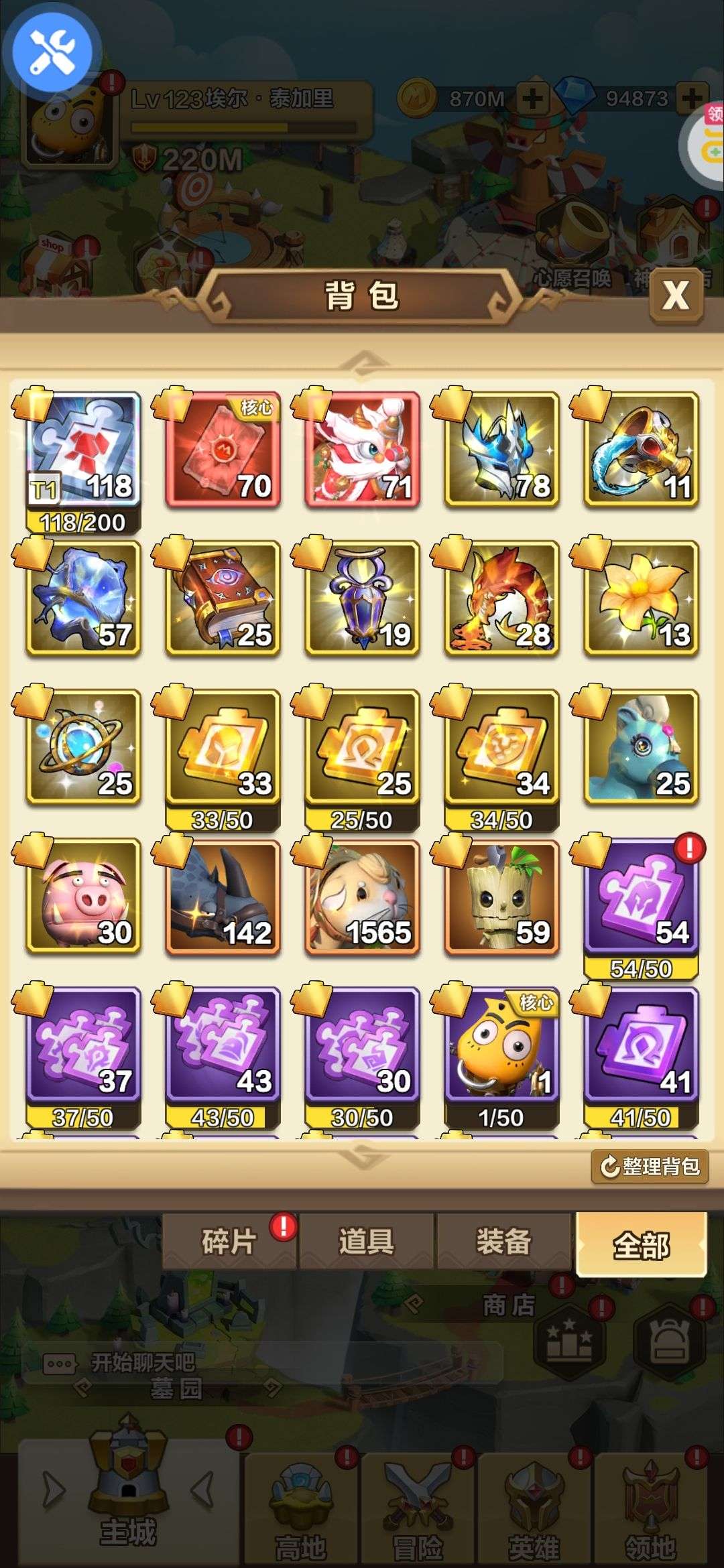The width and height of the screenshot is (724, 1568).
Task: Select the pink pig item with 30
Action: point(83,896)
